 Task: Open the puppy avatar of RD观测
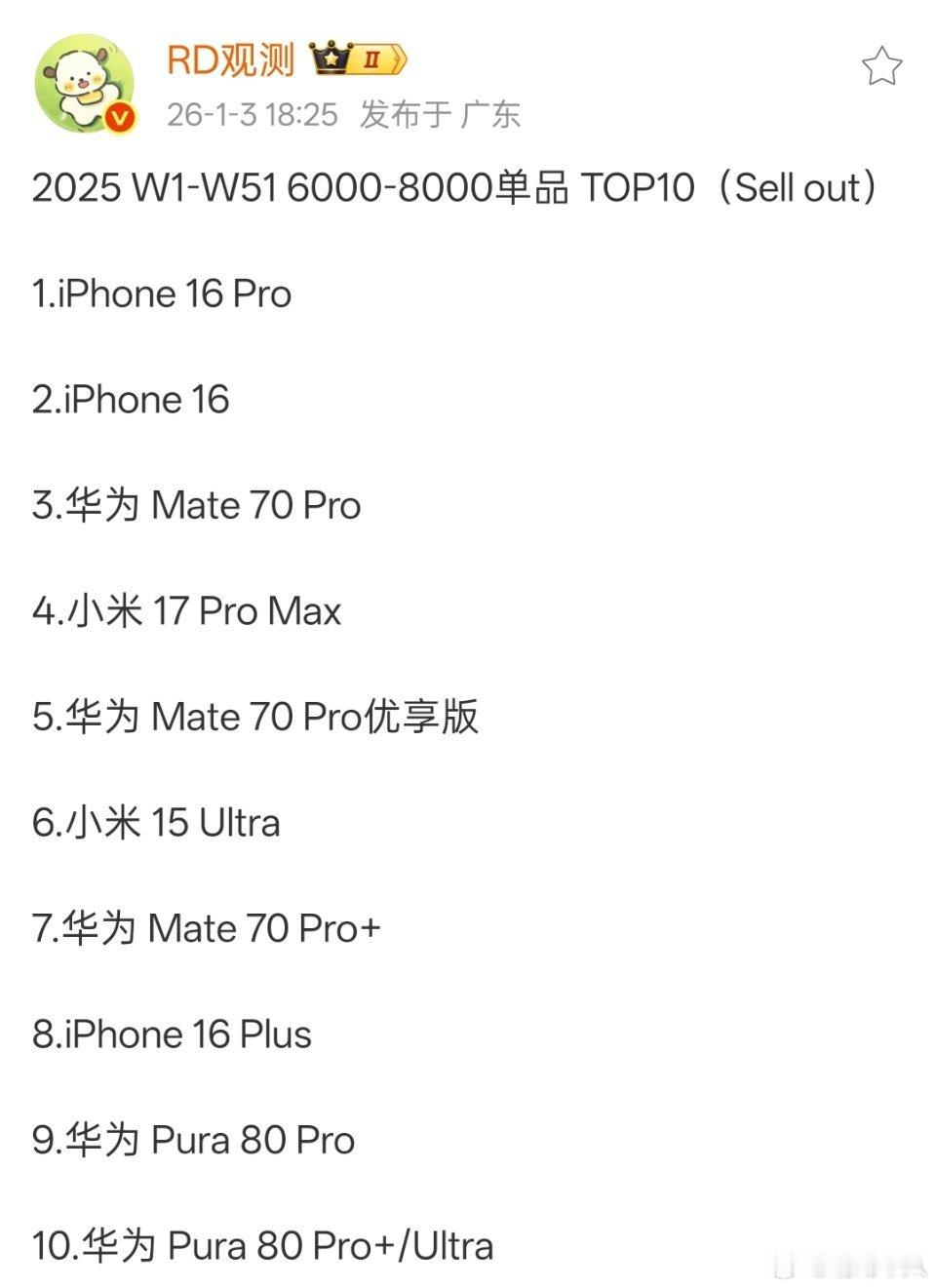pos(83,78)
